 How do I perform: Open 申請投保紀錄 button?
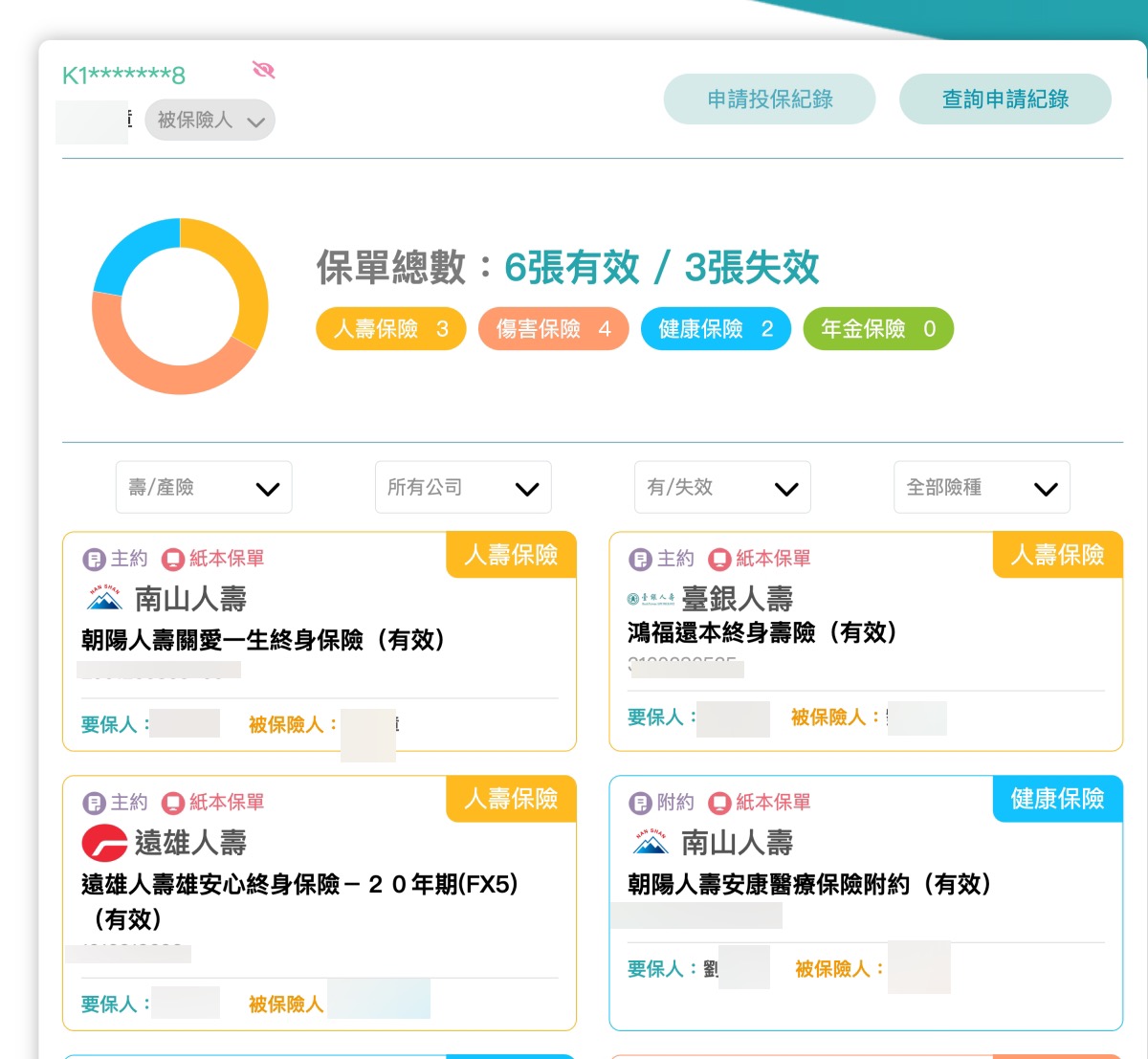[x=769, y=99]
